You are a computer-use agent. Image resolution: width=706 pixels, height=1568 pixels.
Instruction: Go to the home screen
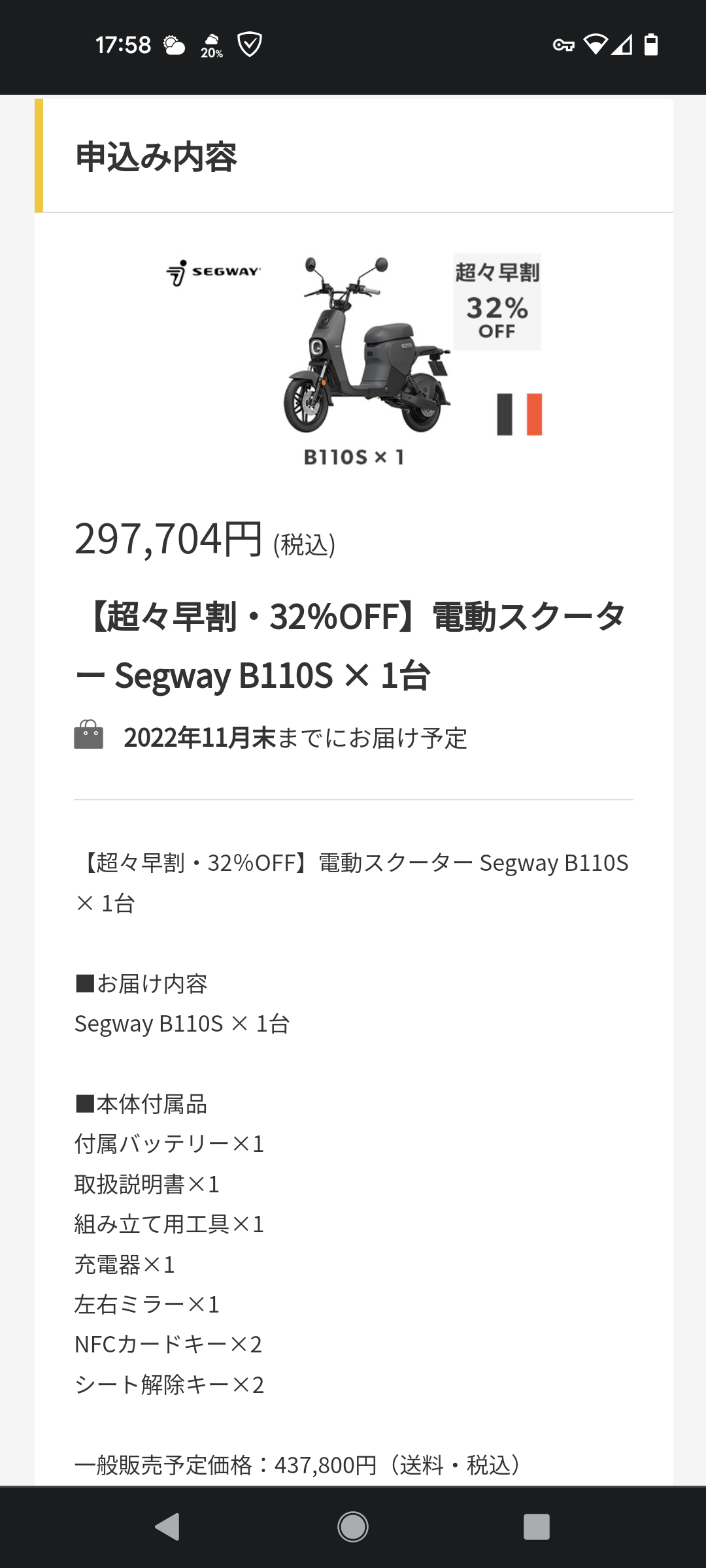(353, 1527)
